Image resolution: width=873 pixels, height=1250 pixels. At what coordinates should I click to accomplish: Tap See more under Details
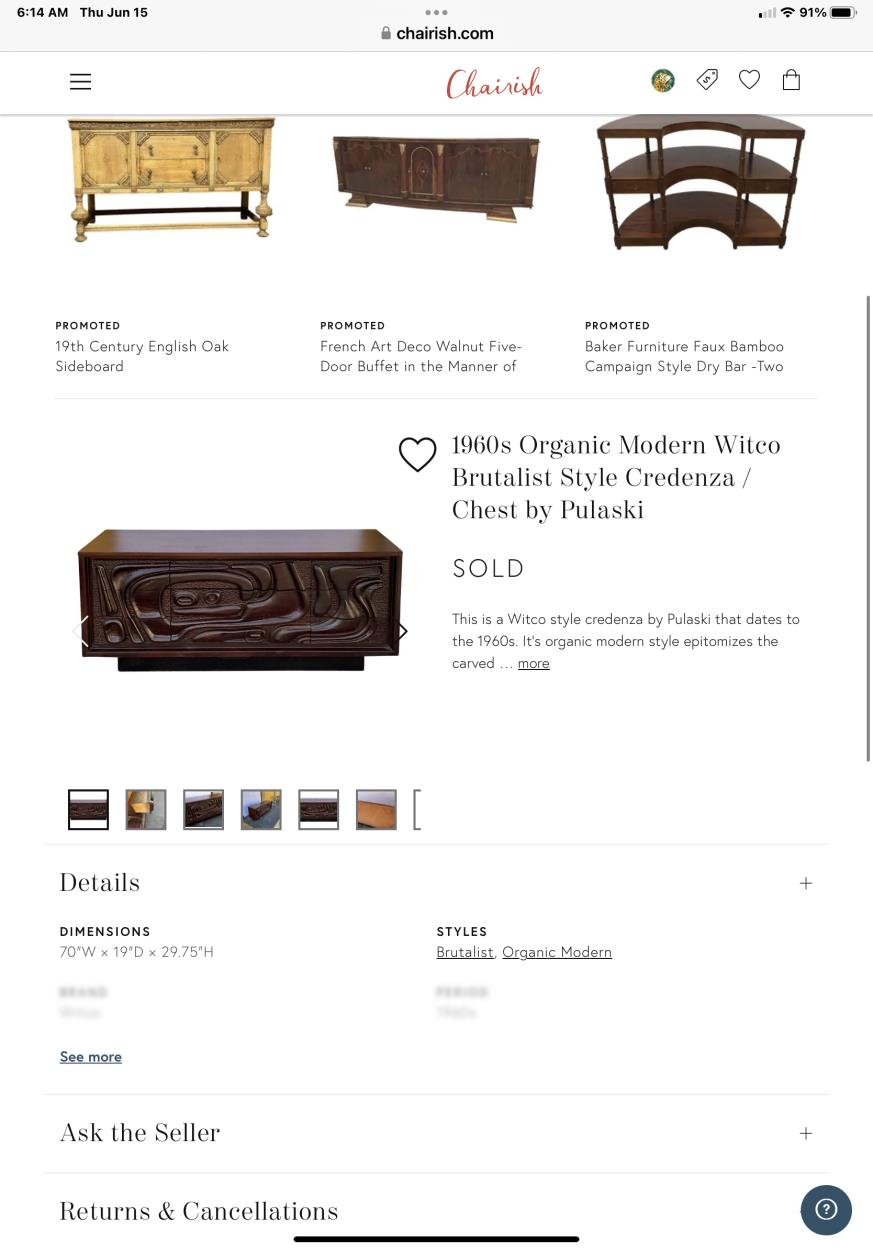click(x=90, y=1057)
